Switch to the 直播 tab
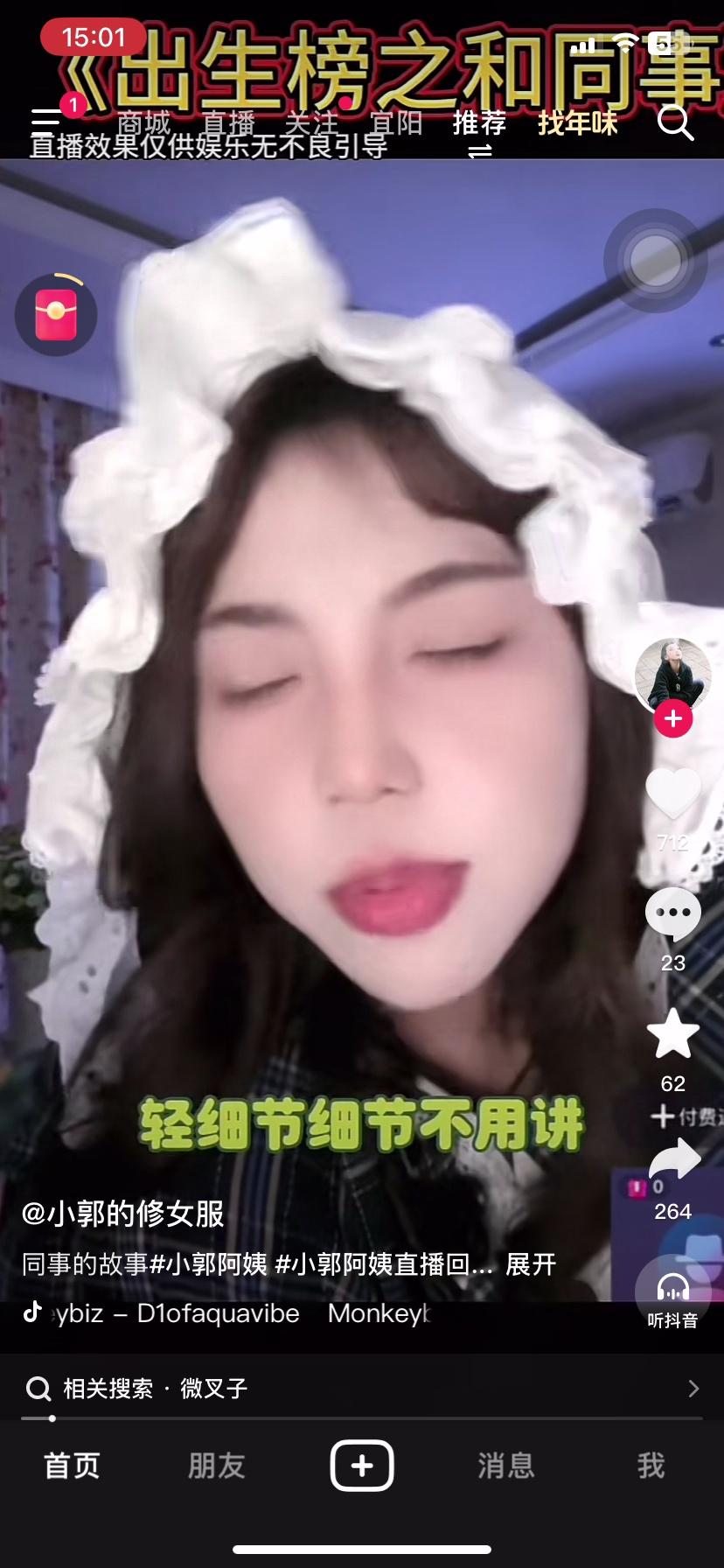Image resolution: width=724 pixels, height=1568 pixels. coord(227,122)
